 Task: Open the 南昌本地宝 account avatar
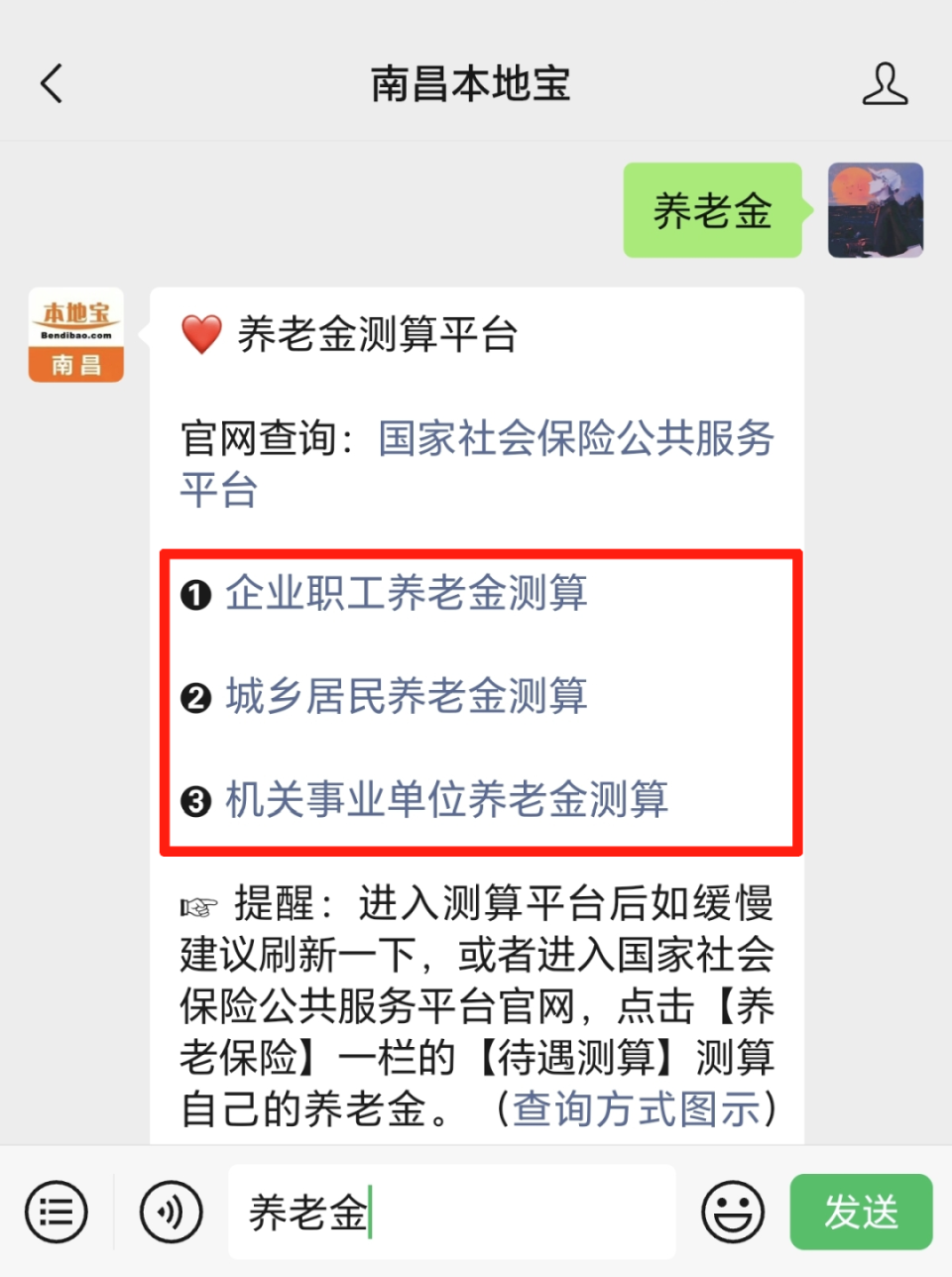point(75,334)
